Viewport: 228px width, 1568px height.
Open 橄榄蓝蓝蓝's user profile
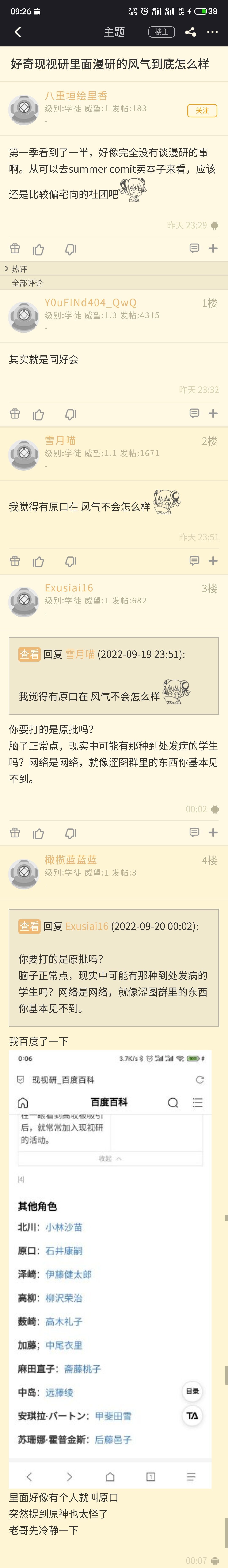pyautogui.click(x=24, y=872)
